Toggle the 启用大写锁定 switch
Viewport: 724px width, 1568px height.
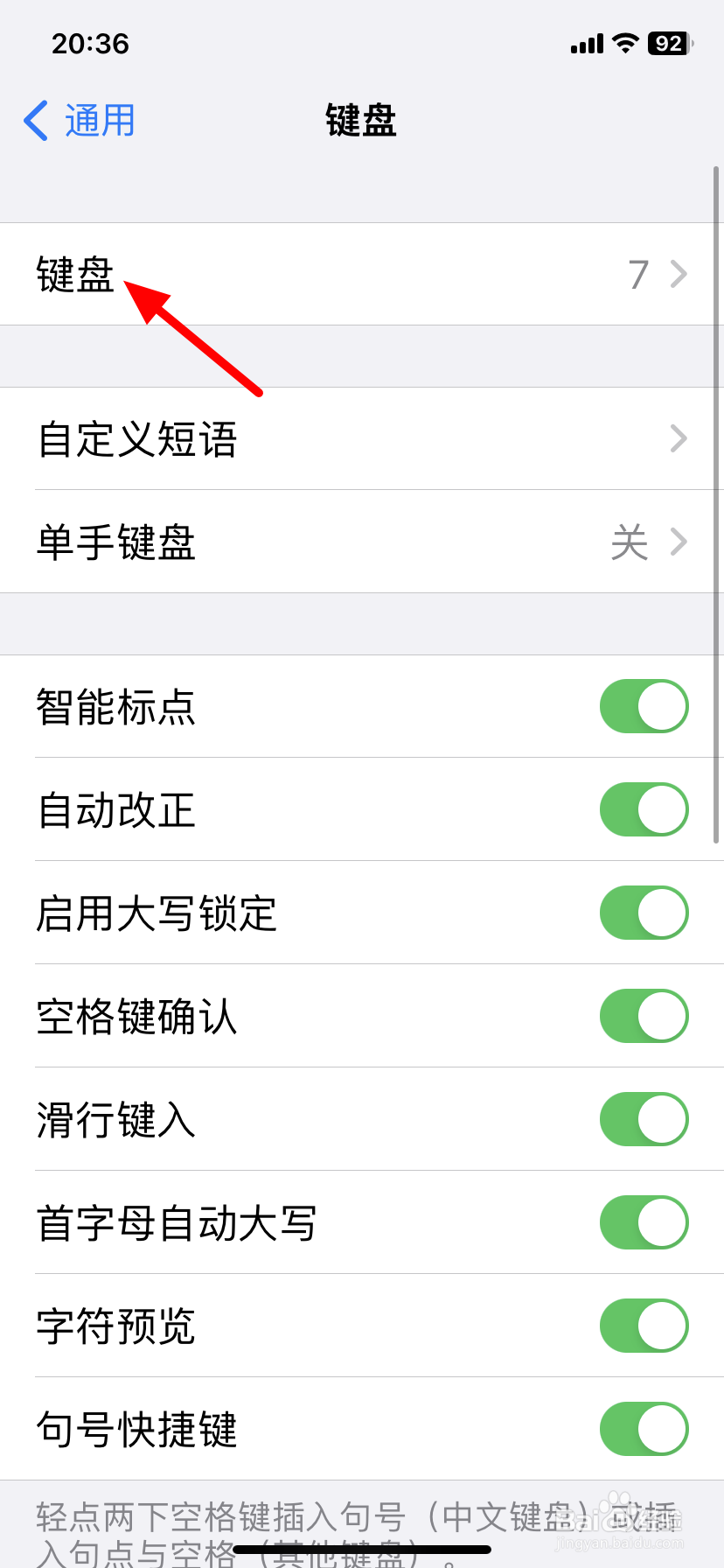[644, 913]
